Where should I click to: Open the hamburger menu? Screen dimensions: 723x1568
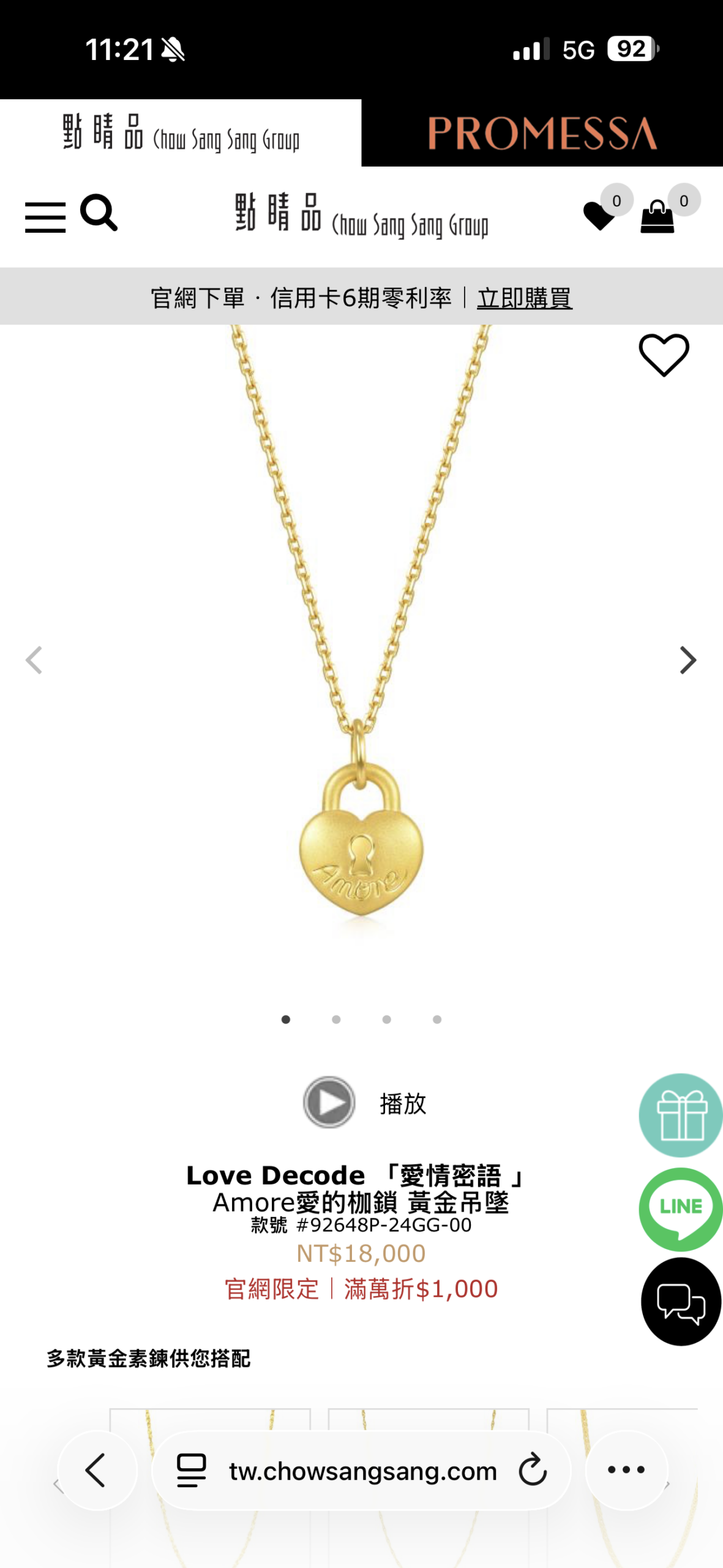tap(45, 217)
